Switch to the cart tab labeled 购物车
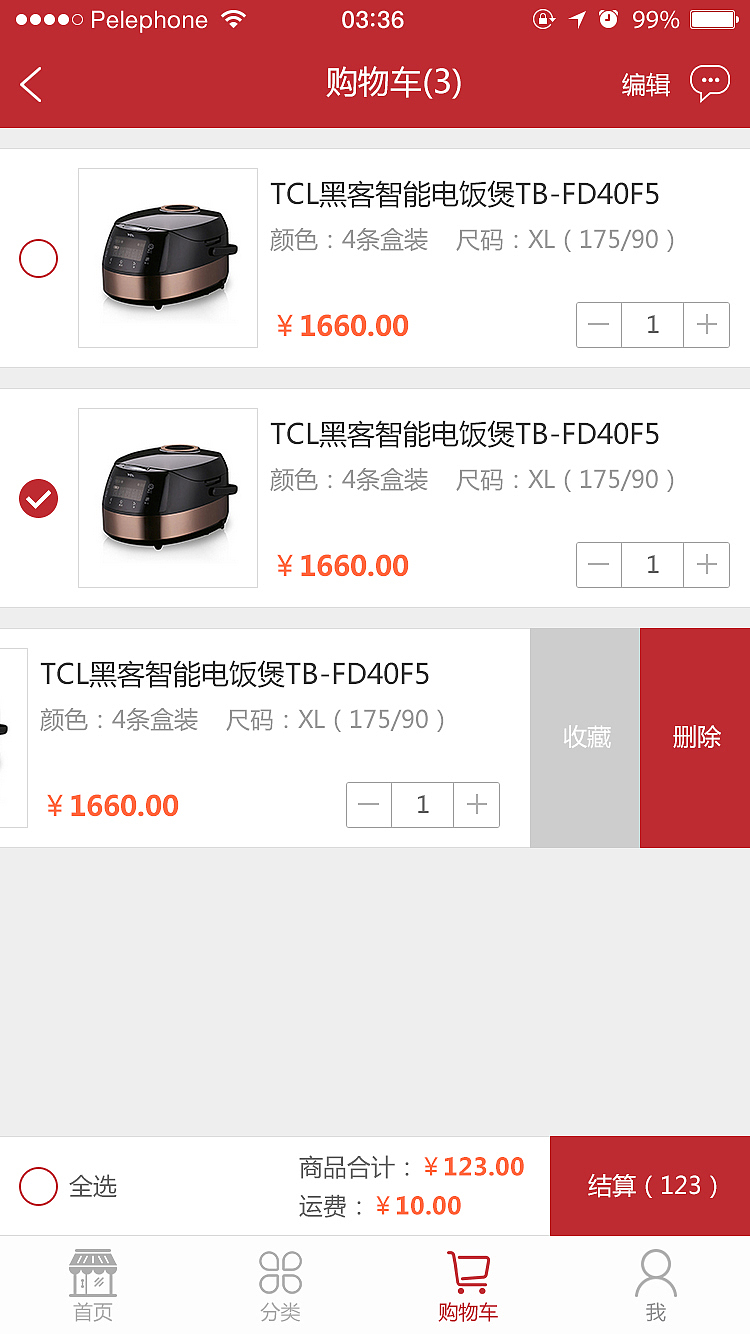The image size is (750, 1334). pos(468,1285)
